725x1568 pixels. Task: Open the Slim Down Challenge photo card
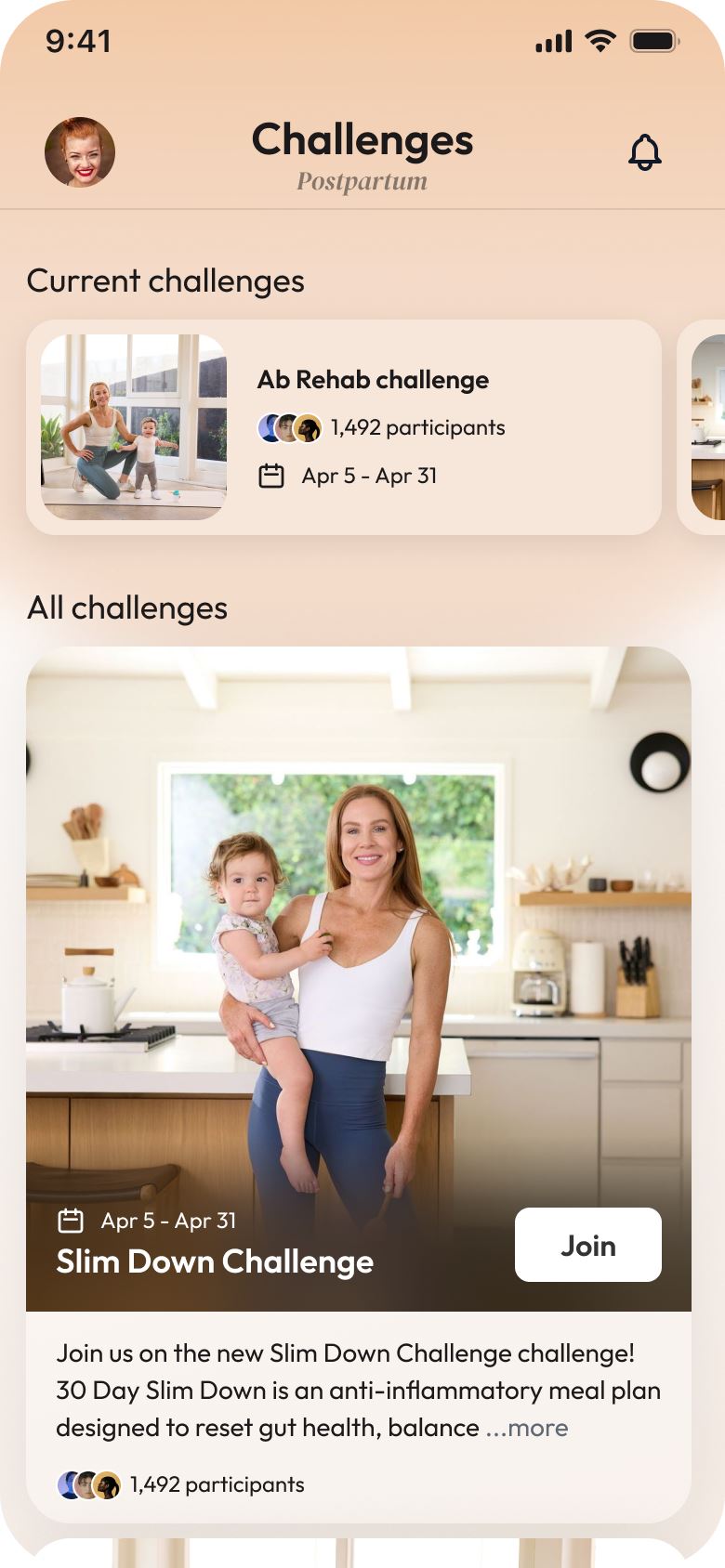[x=359, y=979]
